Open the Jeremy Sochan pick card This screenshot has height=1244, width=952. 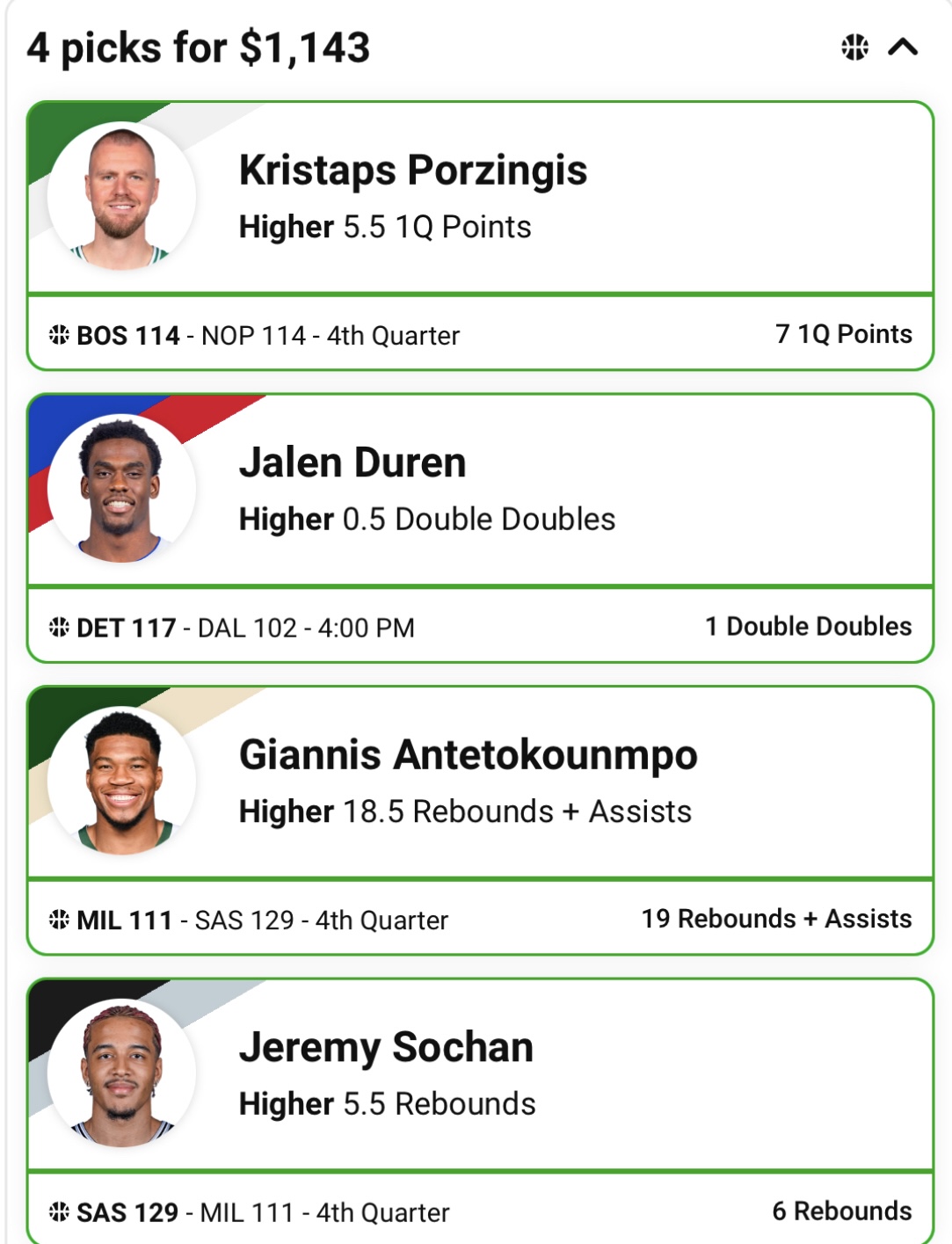(480, 1074)
